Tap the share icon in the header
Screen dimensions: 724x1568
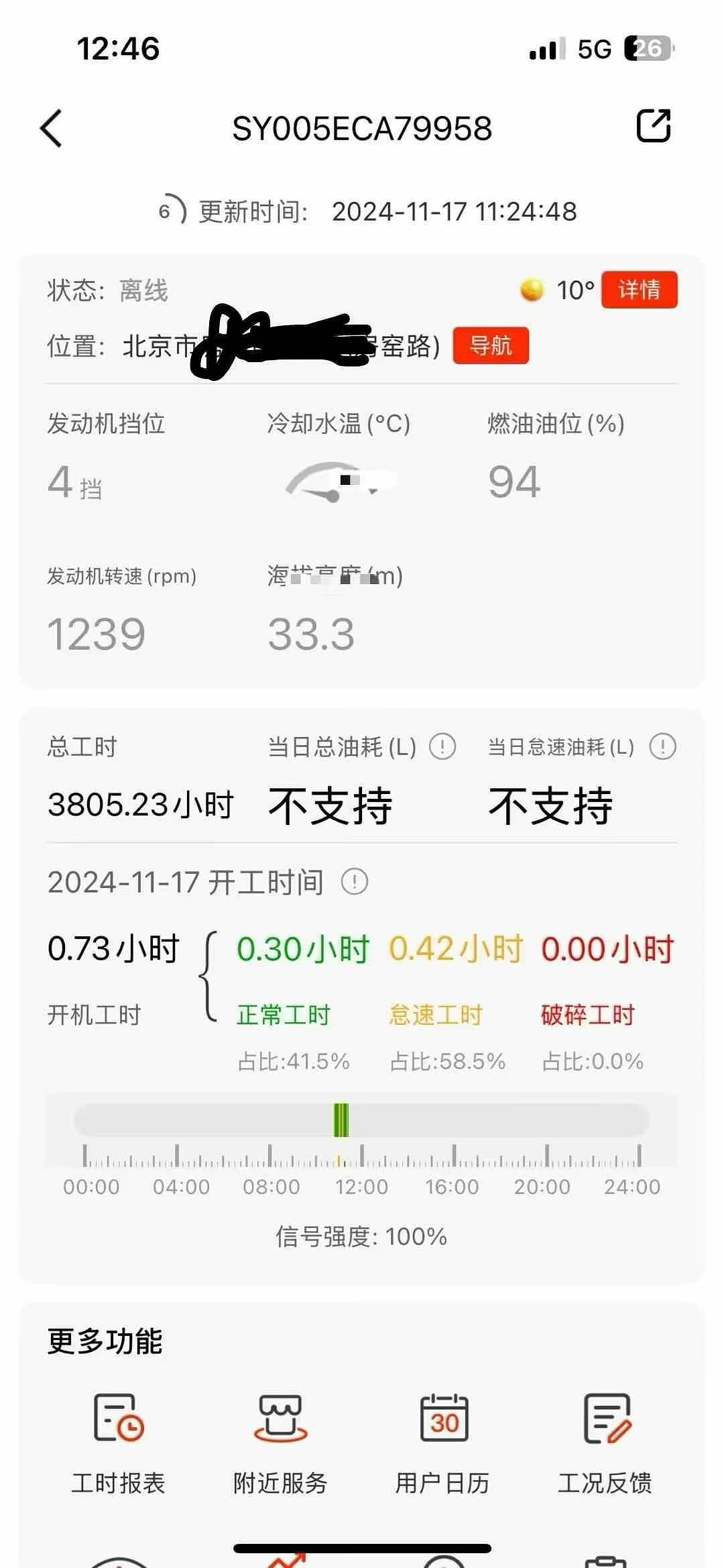(654, 125)
